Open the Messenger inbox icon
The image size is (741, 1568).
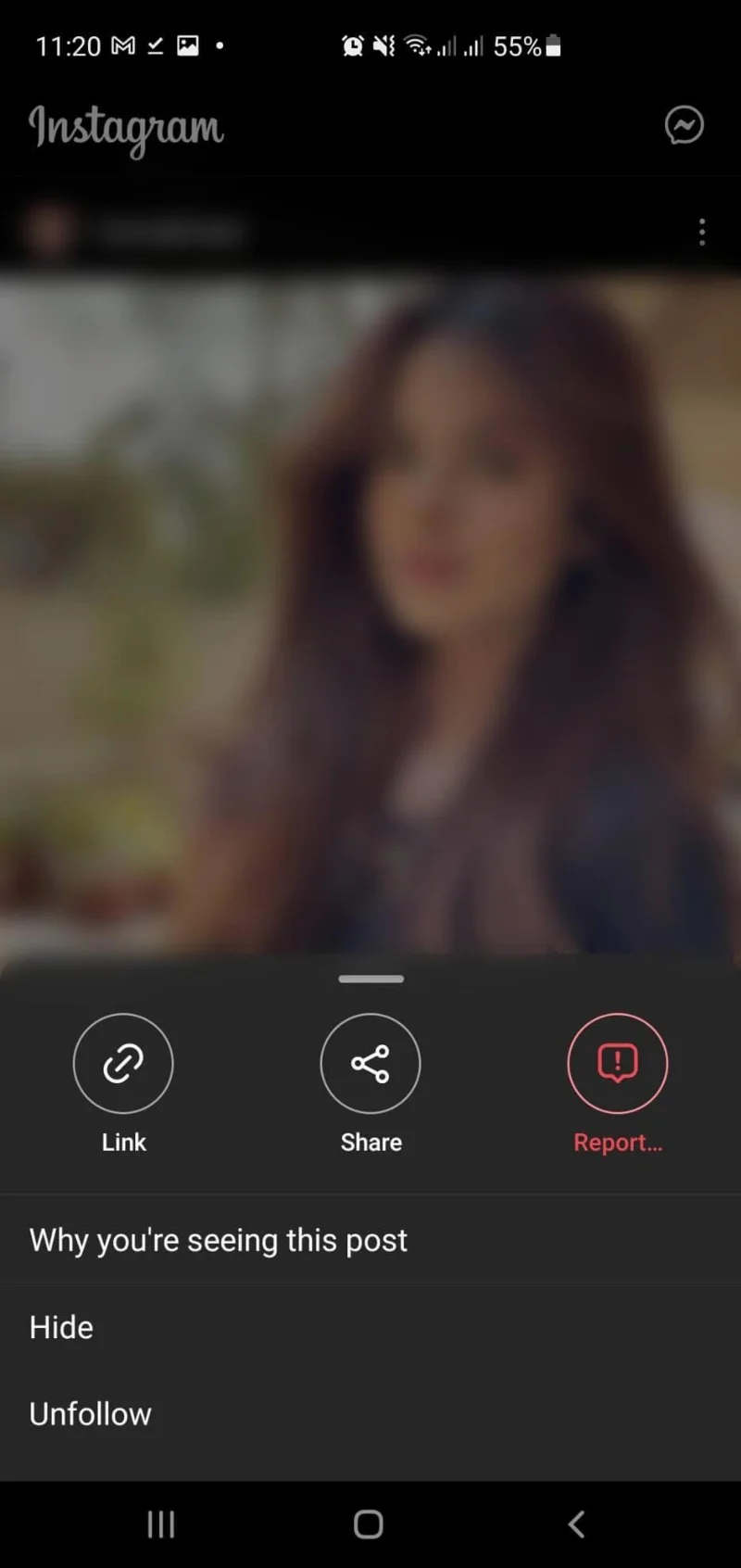(684, 125)
